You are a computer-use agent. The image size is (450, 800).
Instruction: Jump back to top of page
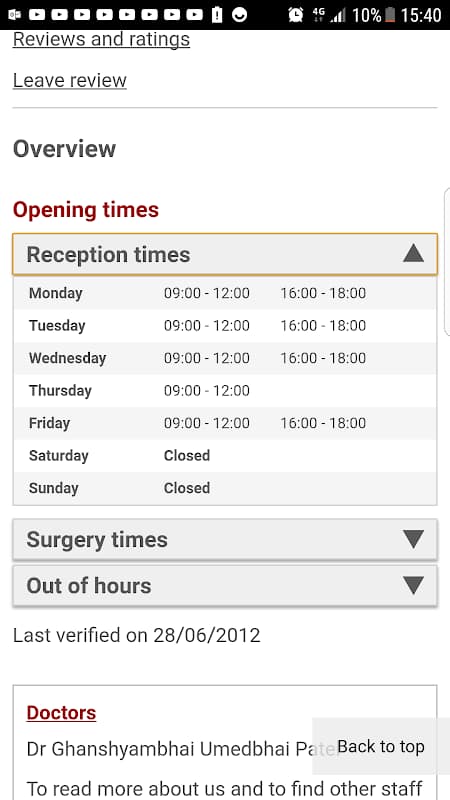(381, 746)
